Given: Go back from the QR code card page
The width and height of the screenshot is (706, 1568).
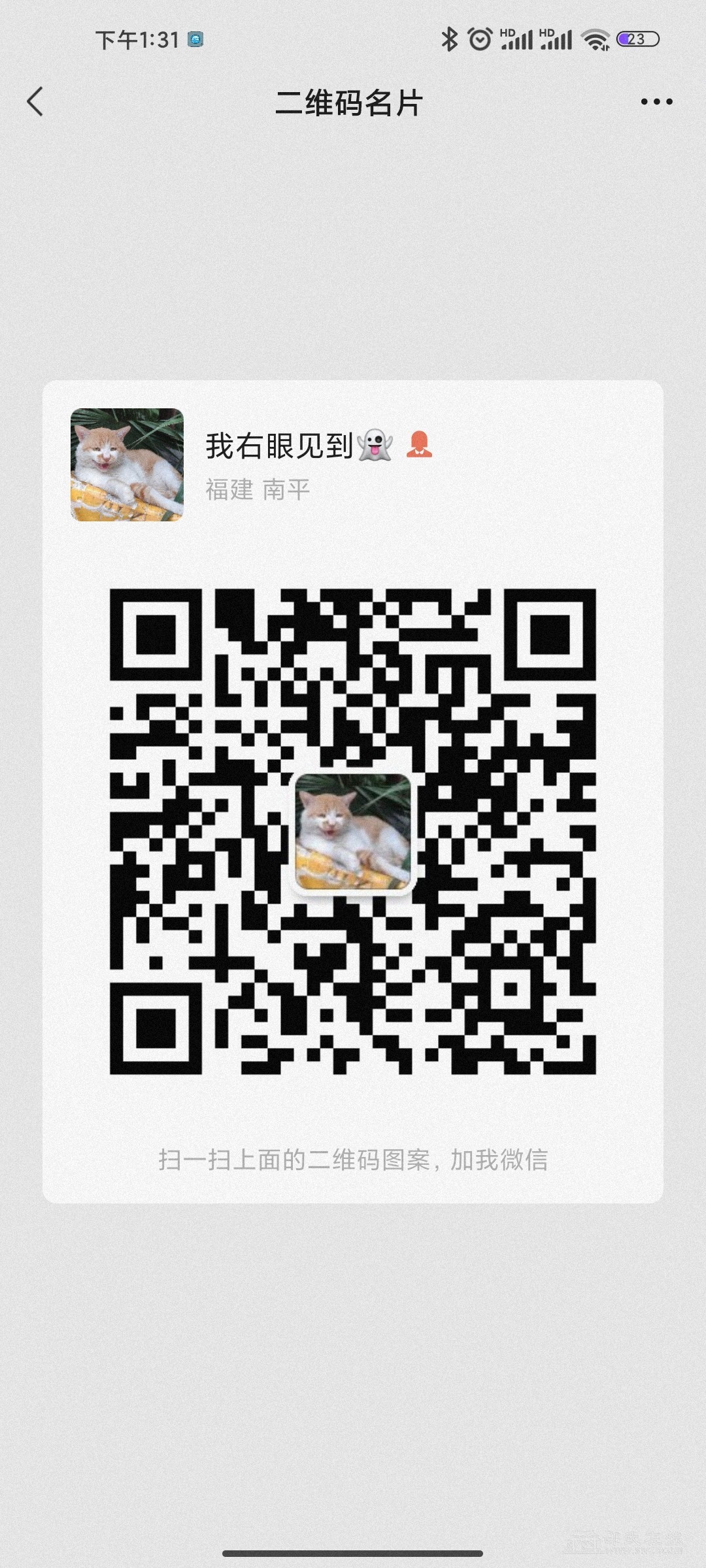Looking at the screenshot, I should point(35,102).
